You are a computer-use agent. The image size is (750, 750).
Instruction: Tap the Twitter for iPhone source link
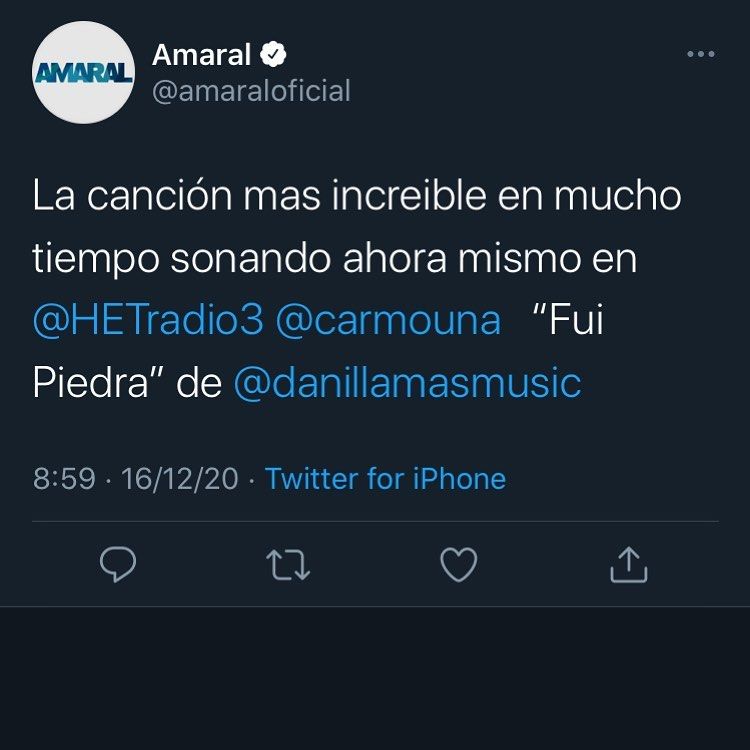385,478
